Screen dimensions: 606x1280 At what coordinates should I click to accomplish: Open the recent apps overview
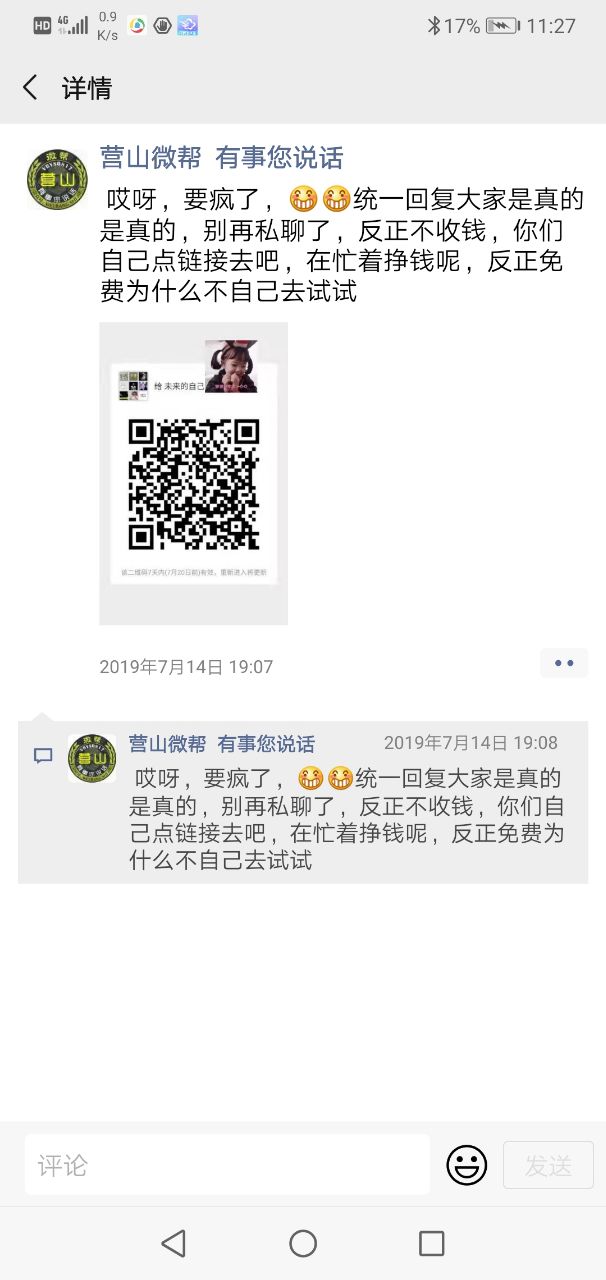(431, 1243)
